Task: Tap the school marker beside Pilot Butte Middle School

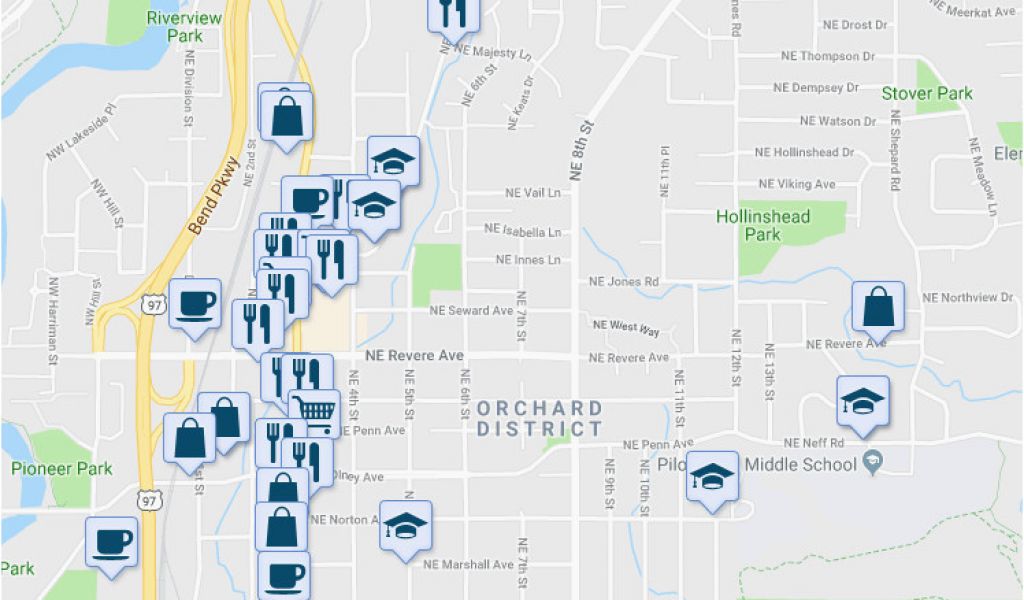Action: 712,476
